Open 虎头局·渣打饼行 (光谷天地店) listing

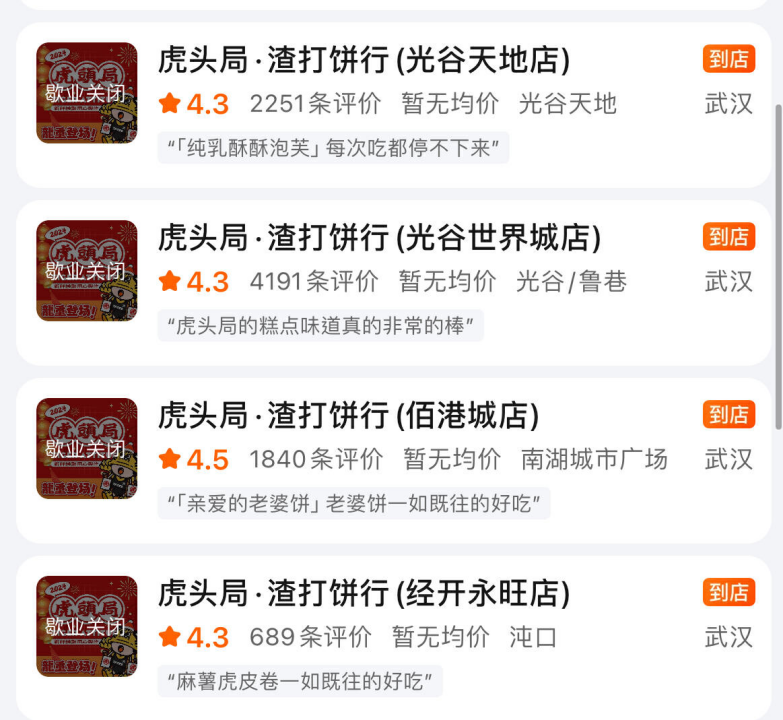coord(364,61)
